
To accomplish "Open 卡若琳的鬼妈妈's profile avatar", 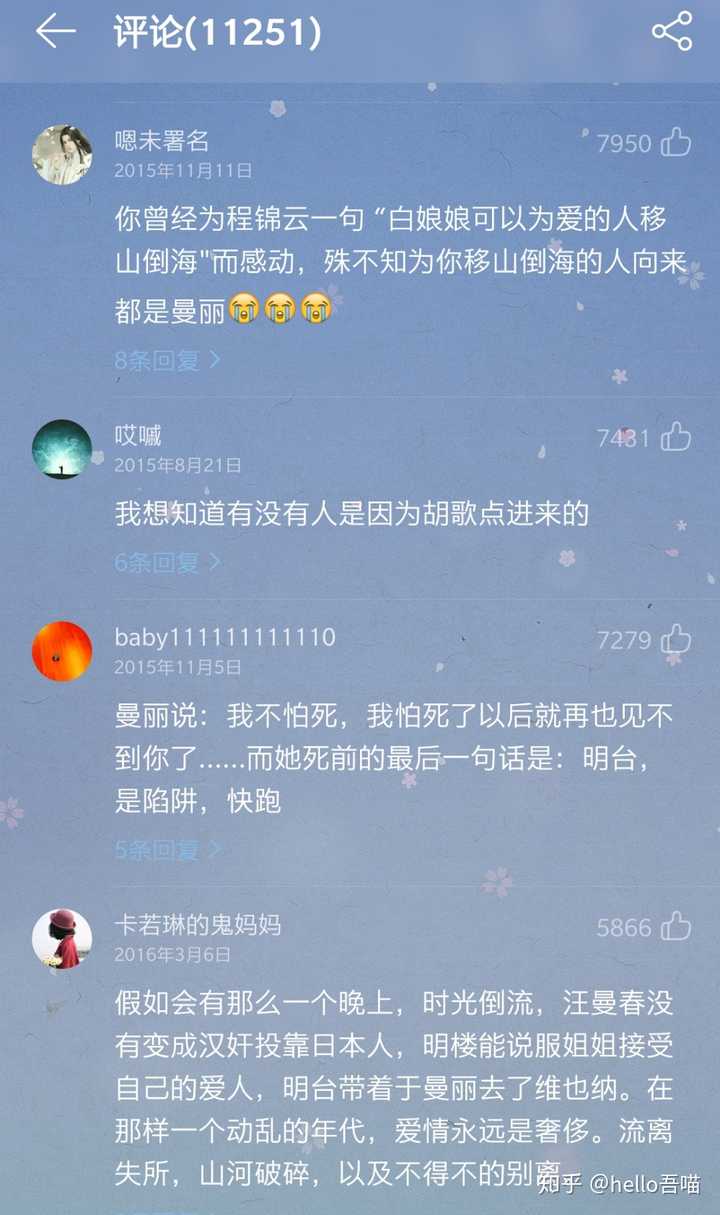I will pos(62,939).
